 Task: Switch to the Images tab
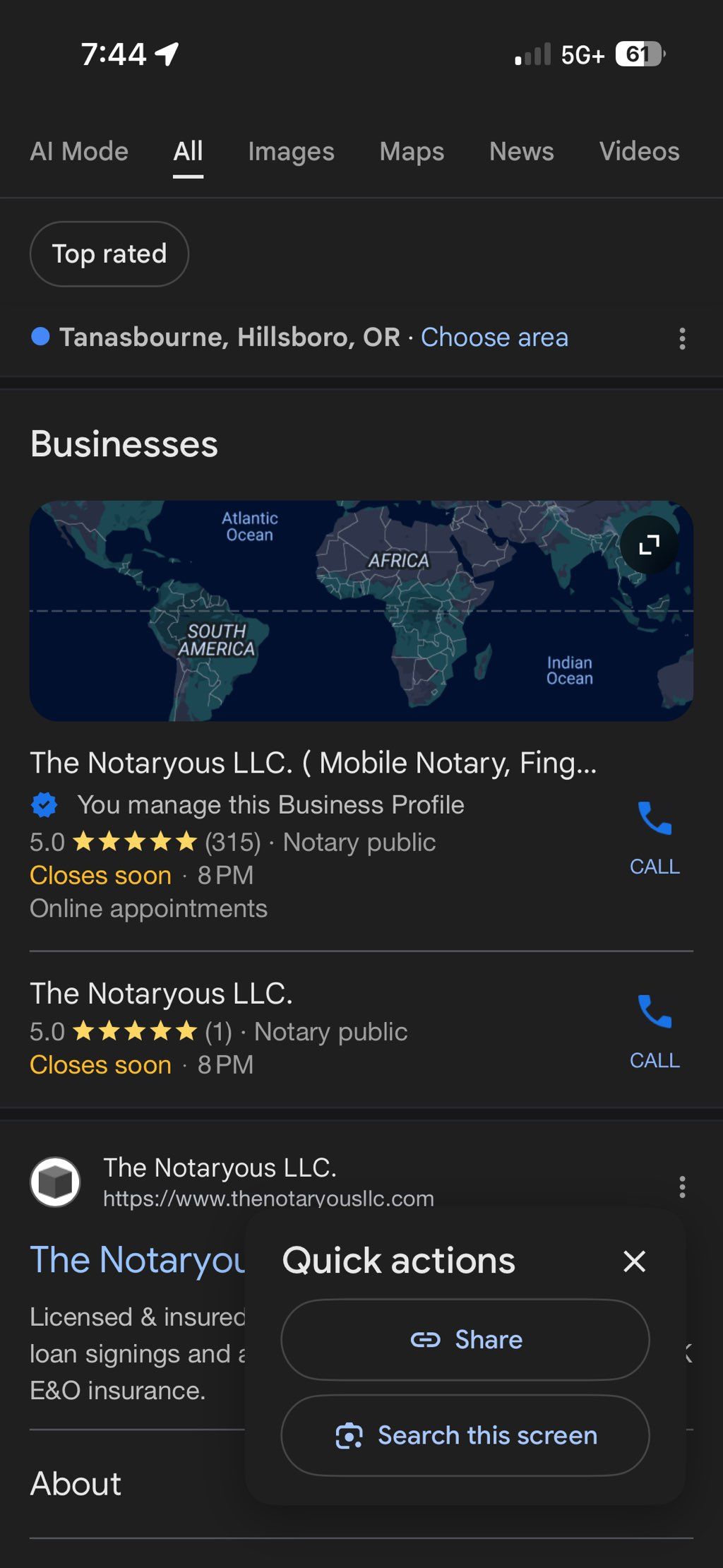pyautogui.click(x=291, y=151)
